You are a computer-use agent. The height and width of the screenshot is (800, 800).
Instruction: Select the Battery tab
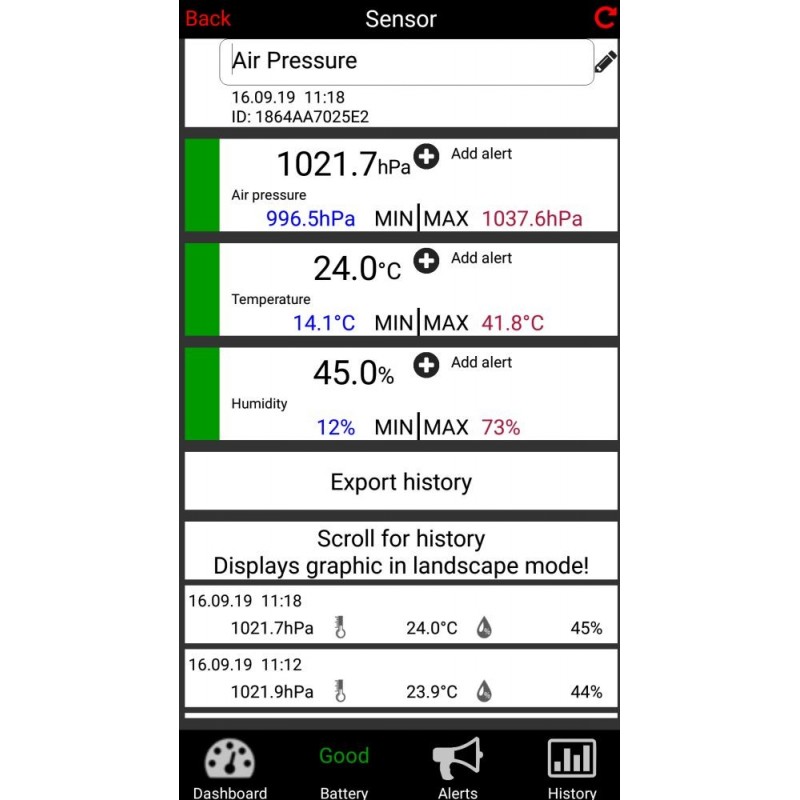344,768
